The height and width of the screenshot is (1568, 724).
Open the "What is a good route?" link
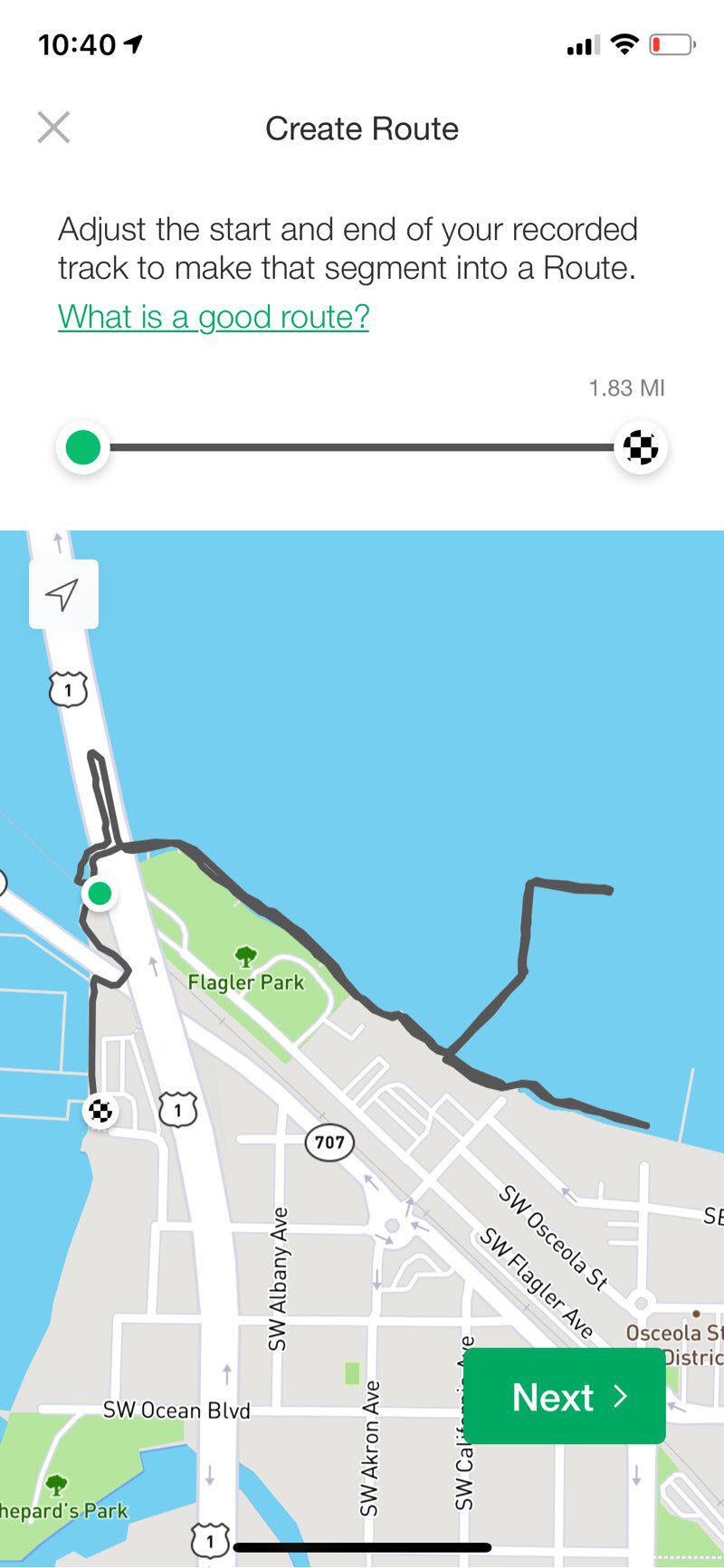click(214, 317)
